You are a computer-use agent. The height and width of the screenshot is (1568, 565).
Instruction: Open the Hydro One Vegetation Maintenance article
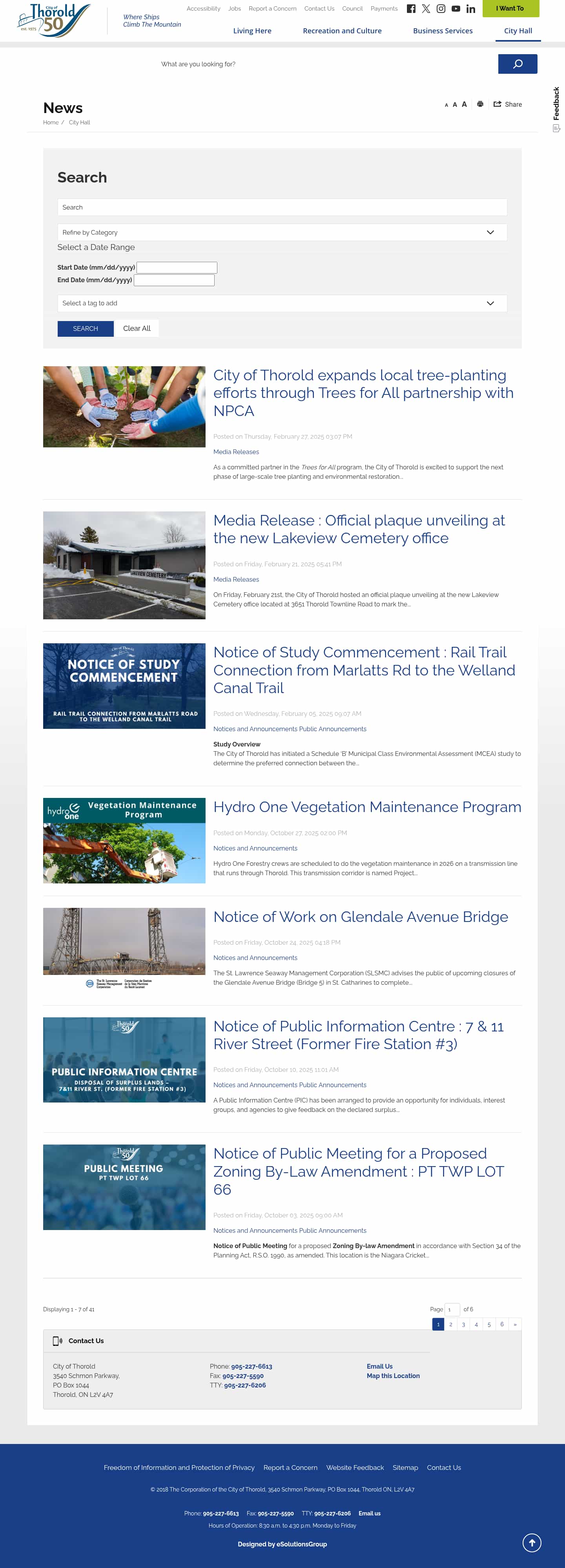[x=367, y=807]
